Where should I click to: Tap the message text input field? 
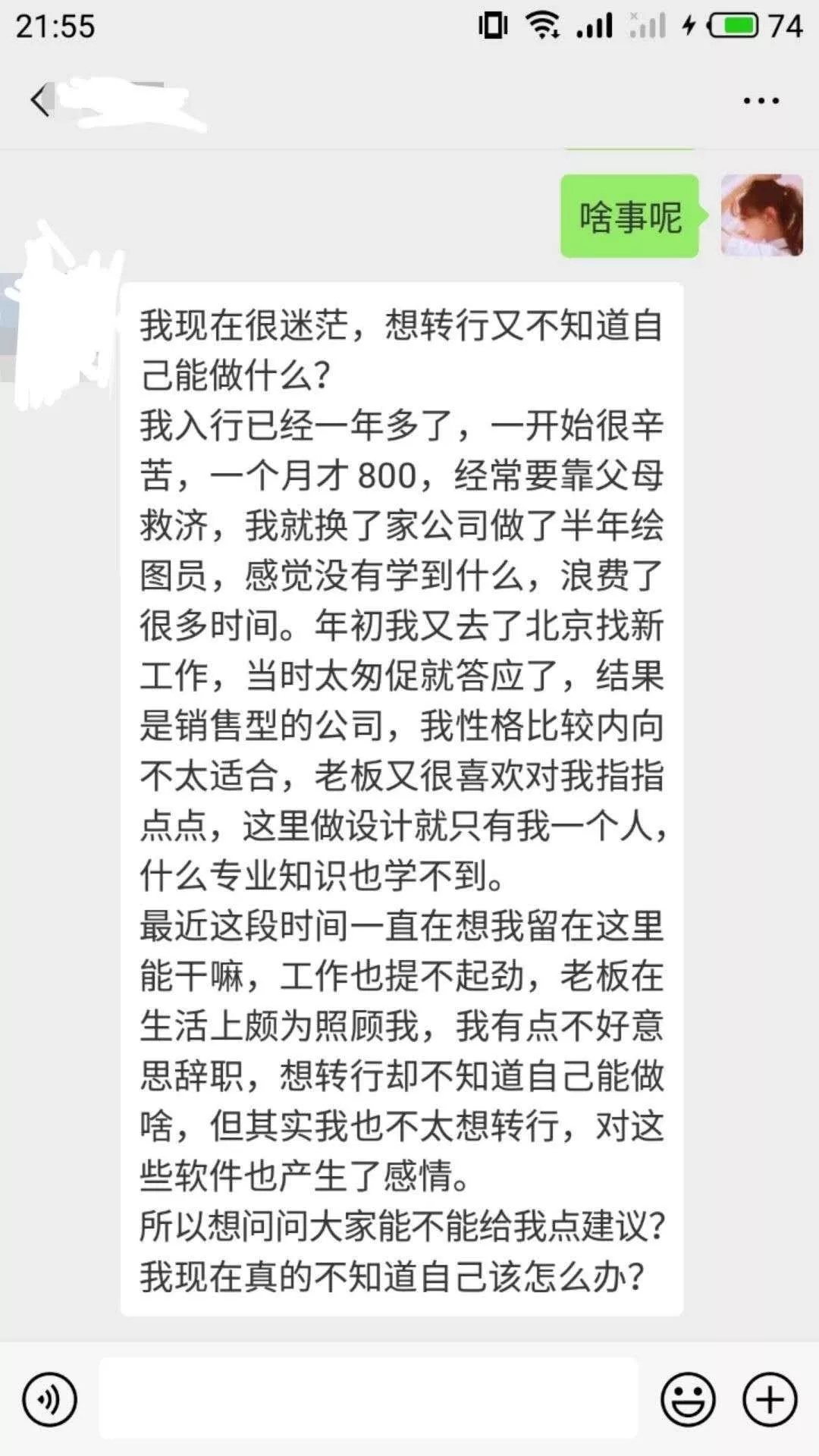(x=369, y=1399)
